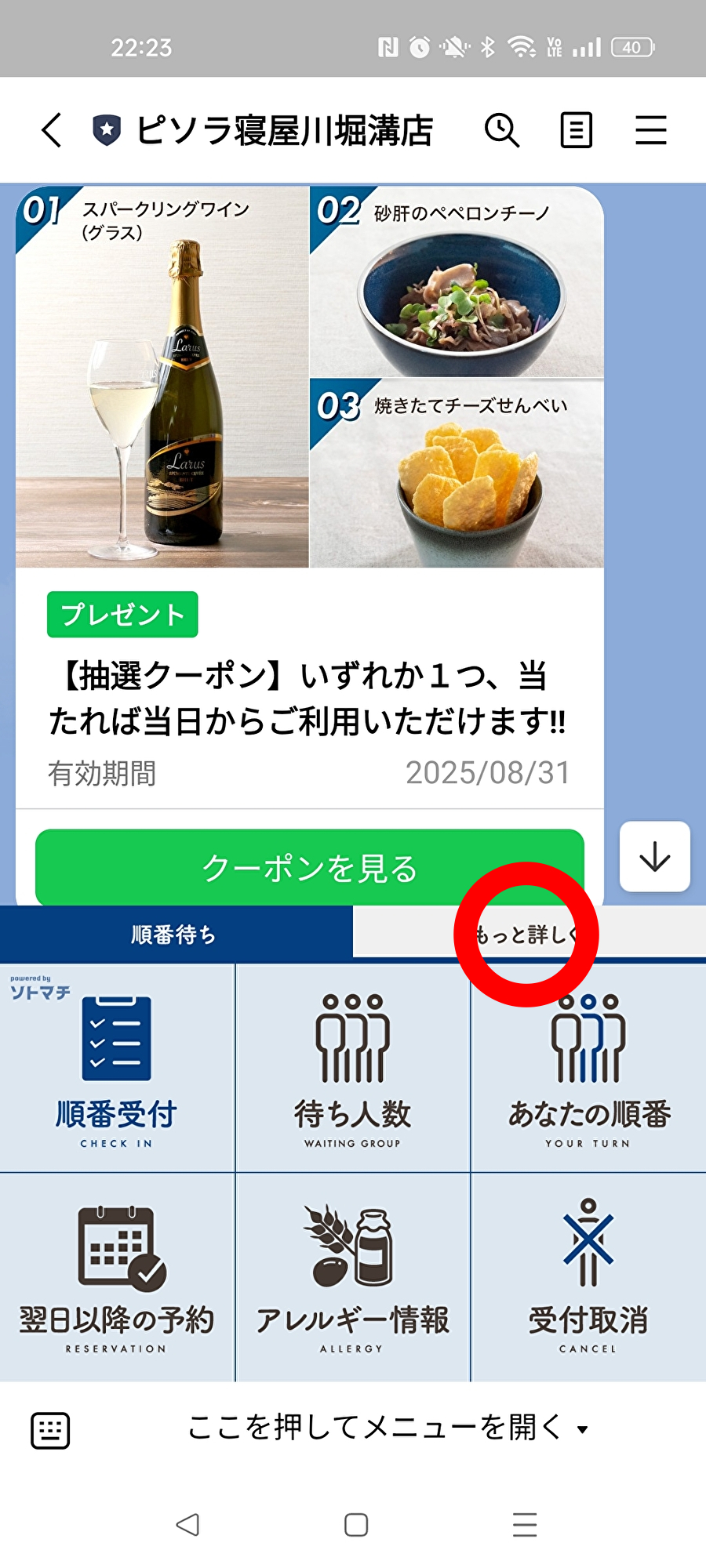Open the hamburger menu
Viewport: 706px width, 1568px height.
point(651,130)
